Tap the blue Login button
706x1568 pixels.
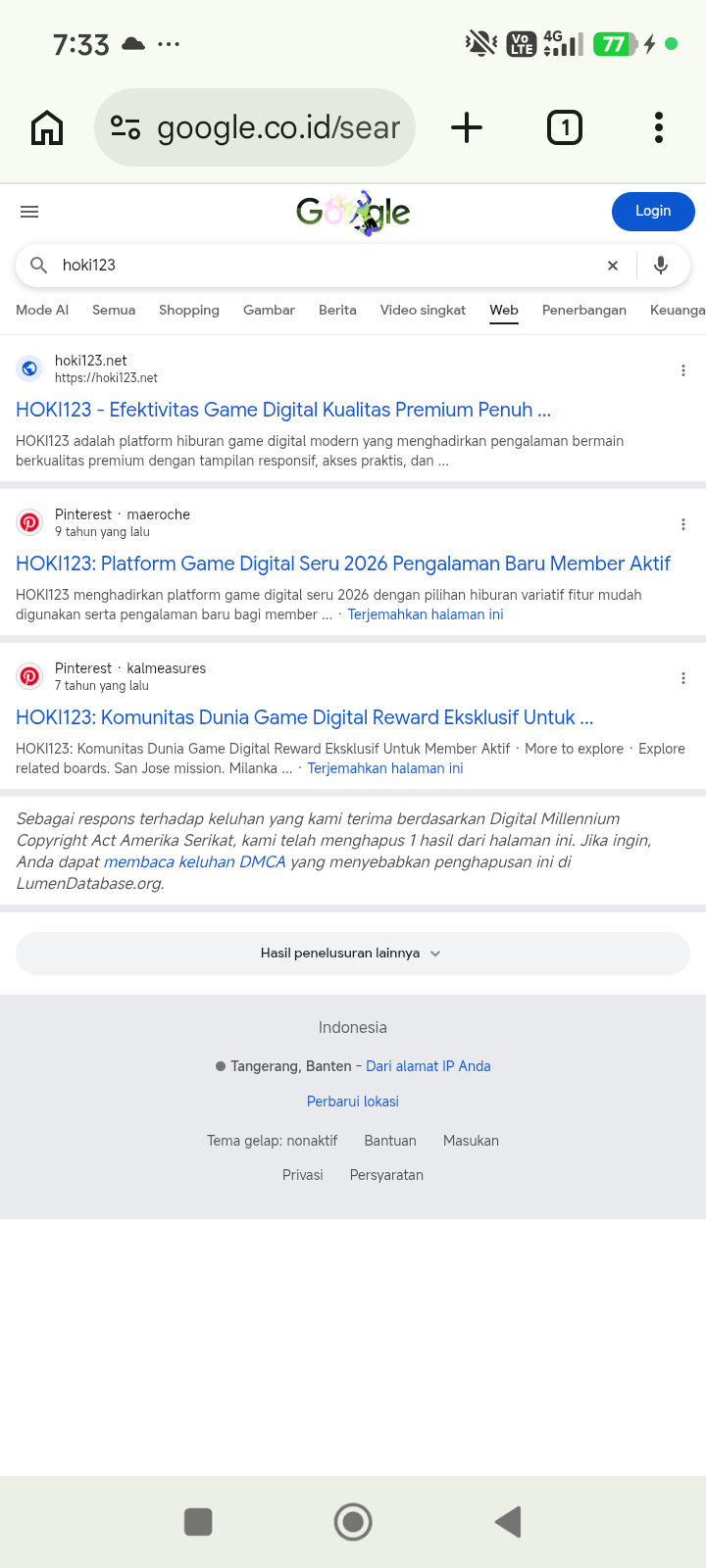(653, 212)
